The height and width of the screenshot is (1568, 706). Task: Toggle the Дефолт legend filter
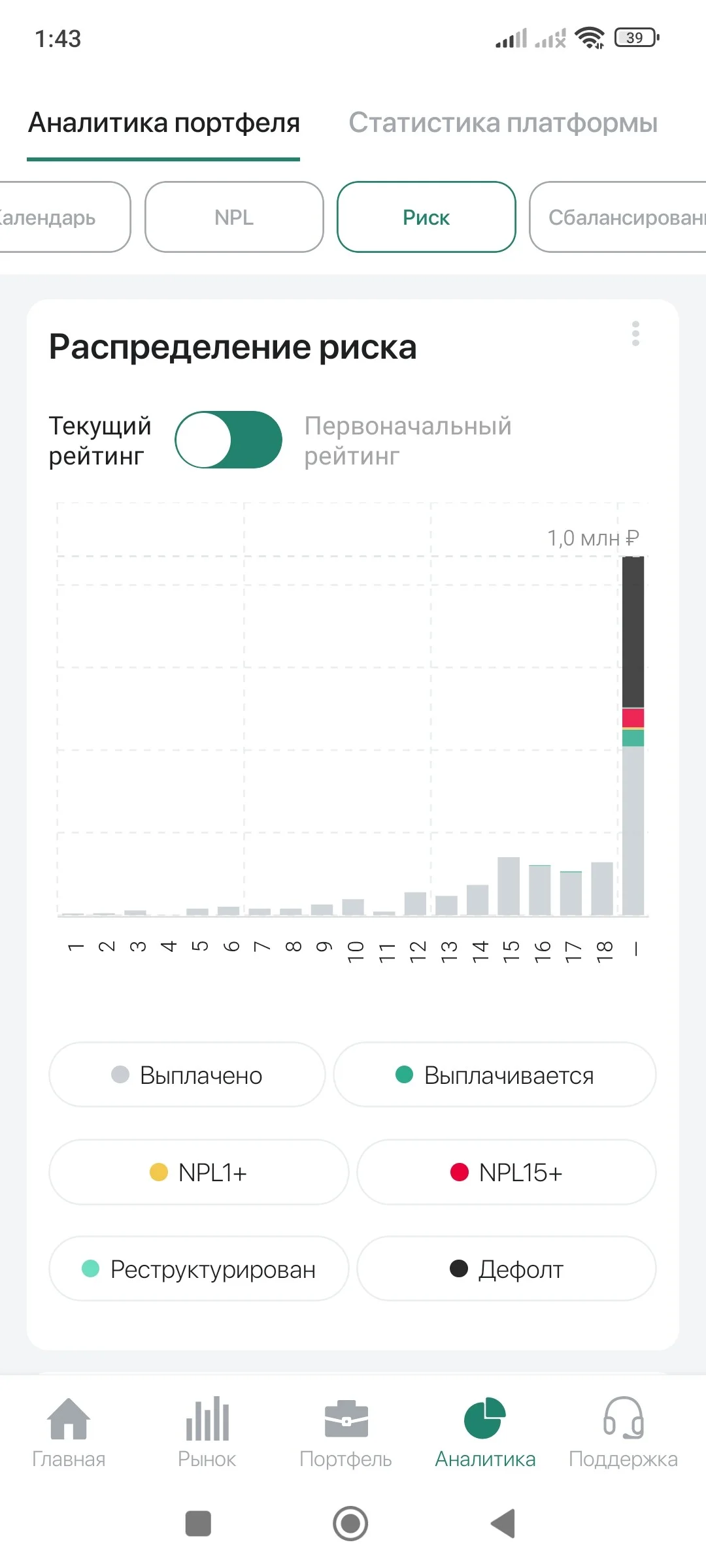click(x=507, y=1269)
